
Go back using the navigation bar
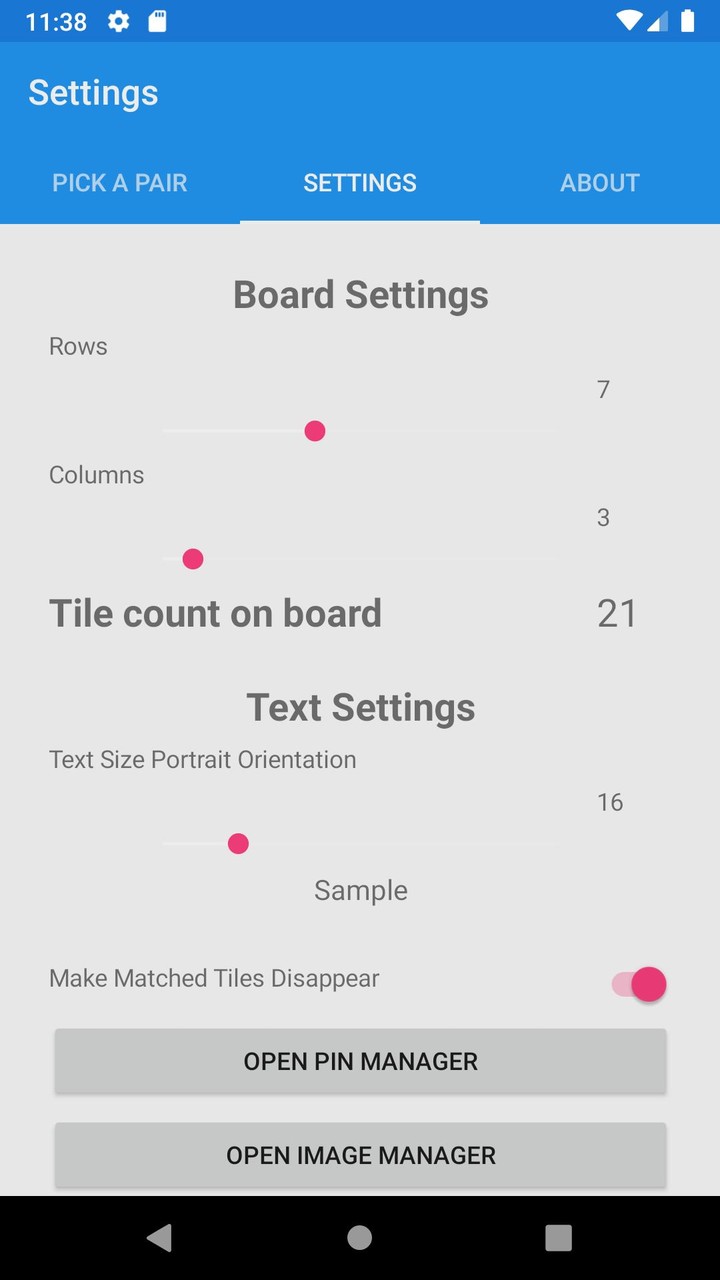(x=159, y=1238)
